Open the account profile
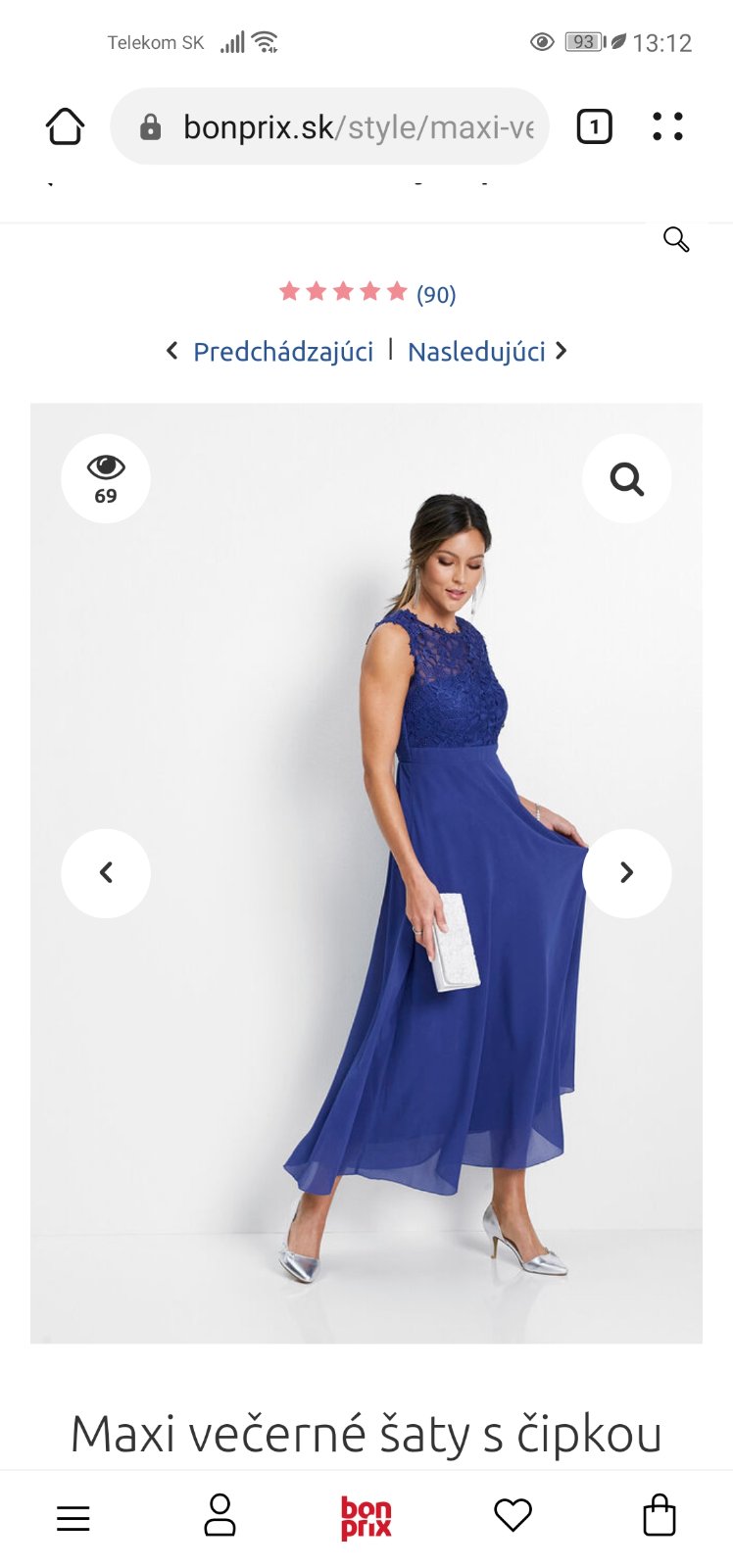Screen dimensions: 733x1568 [220, 1516]
